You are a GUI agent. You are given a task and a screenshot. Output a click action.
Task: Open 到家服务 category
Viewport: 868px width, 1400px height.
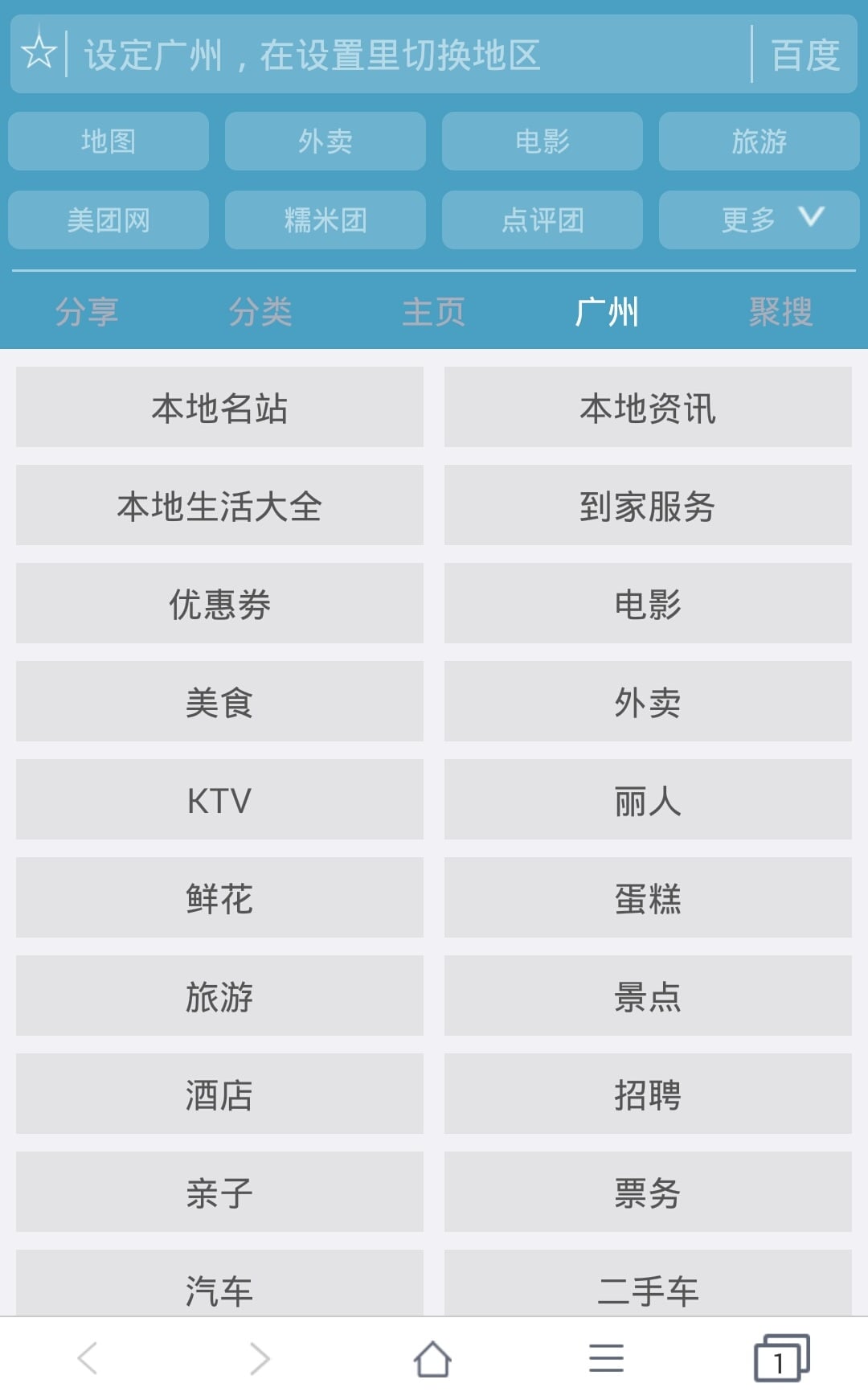pyautogui.click(x=648, y=505)
